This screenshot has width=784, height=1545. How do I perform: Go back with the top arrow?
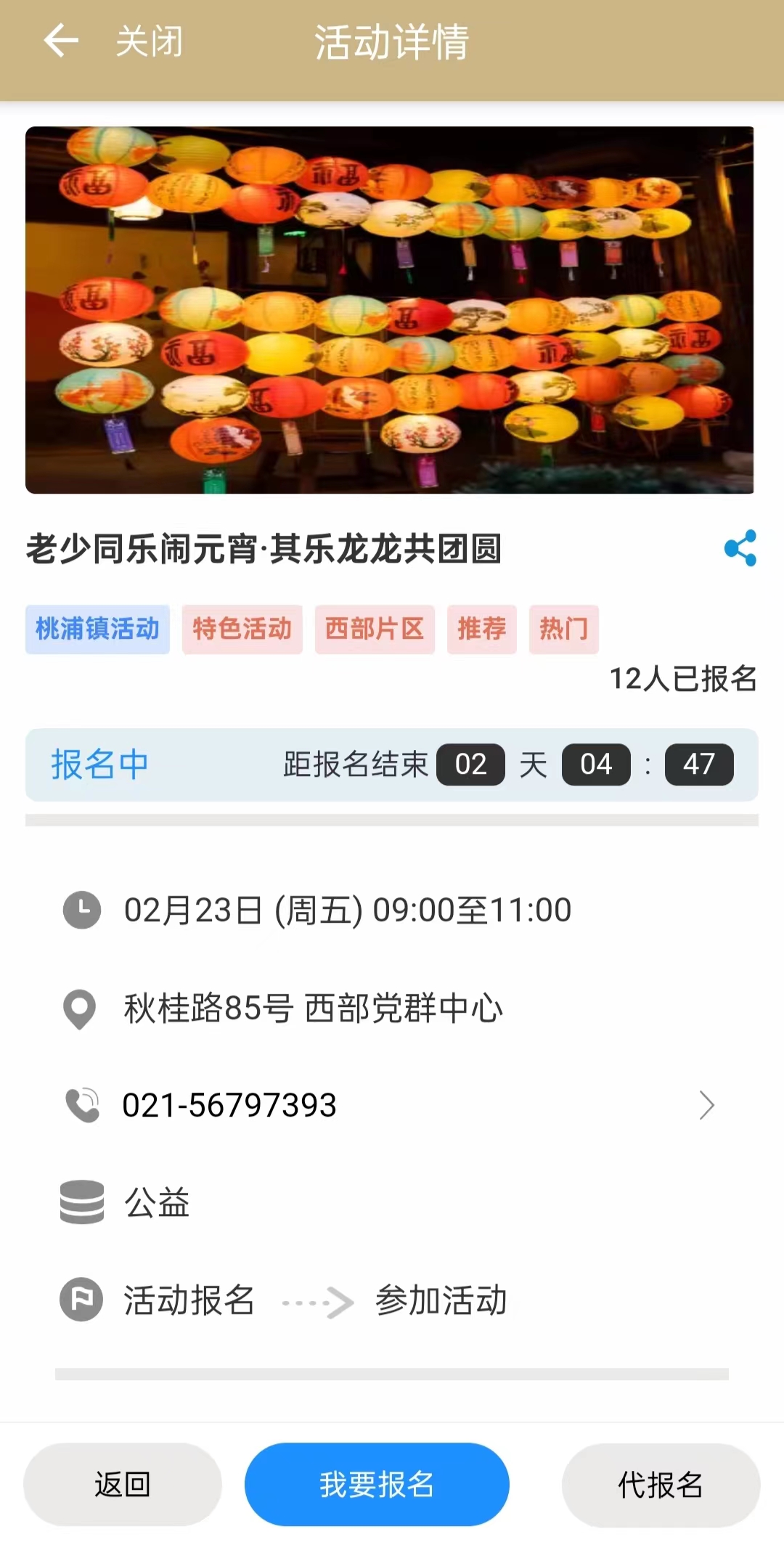click(61, 41)
